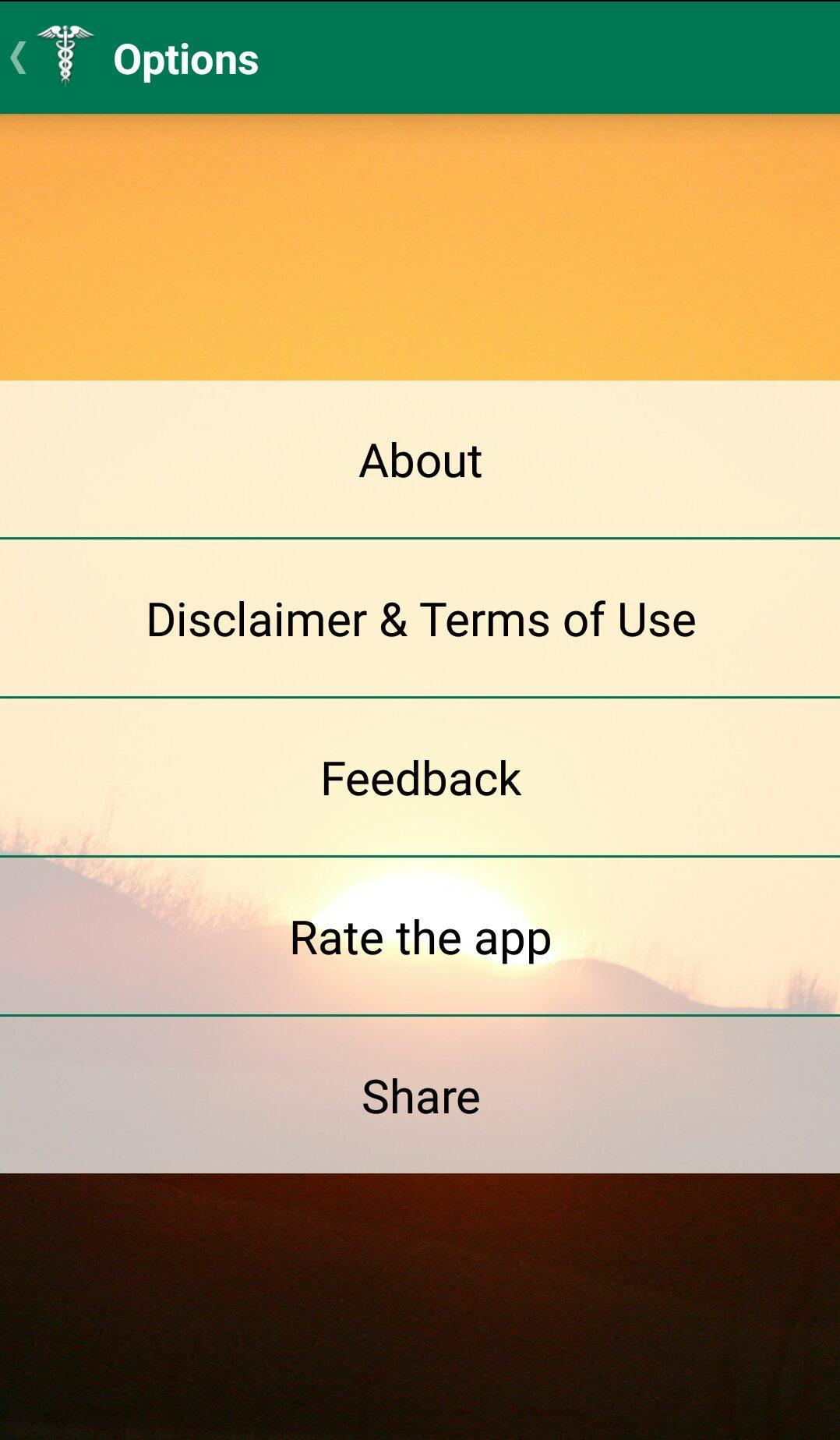The width and height of the screenshot is (840, 1440).
Task: Select Rate the app
Action: [x=420, y=937]
